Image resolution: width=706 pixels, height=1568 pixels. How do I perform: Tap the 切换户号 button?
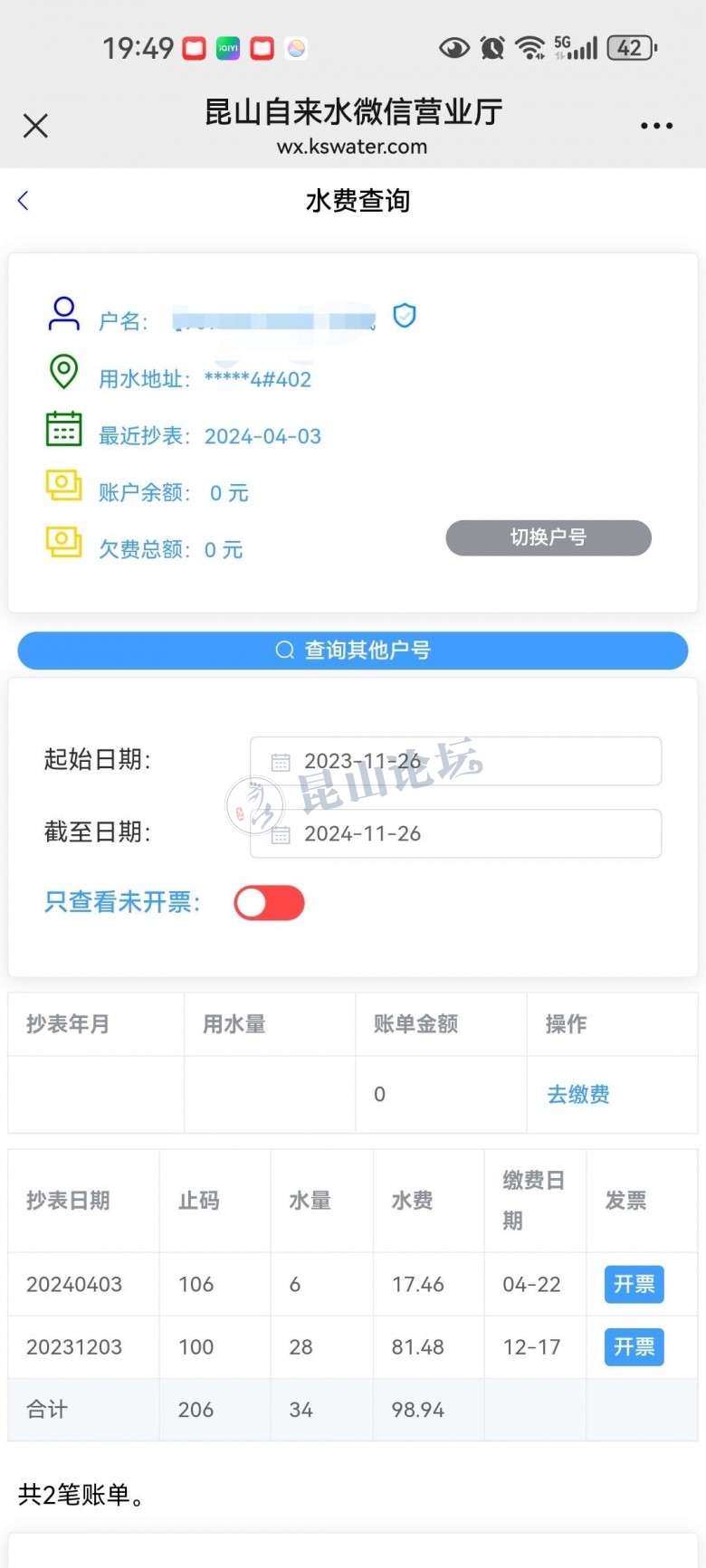click(x=549, y=537)
